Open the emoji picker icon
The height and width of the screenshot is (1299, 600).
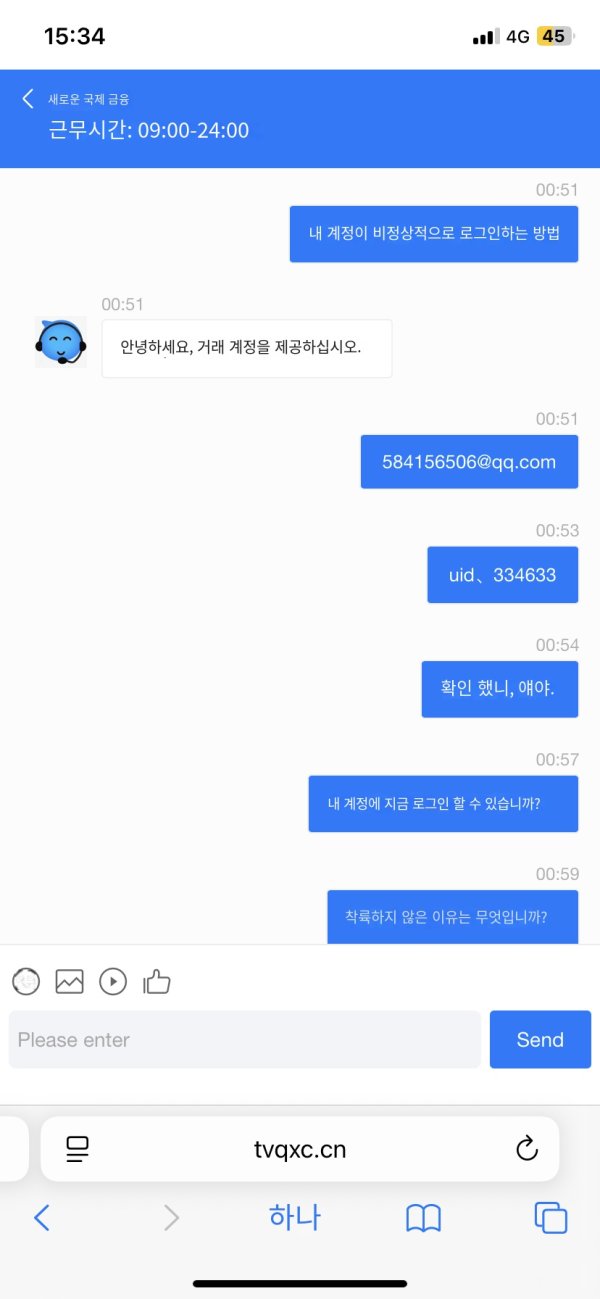tap(26, 981)
